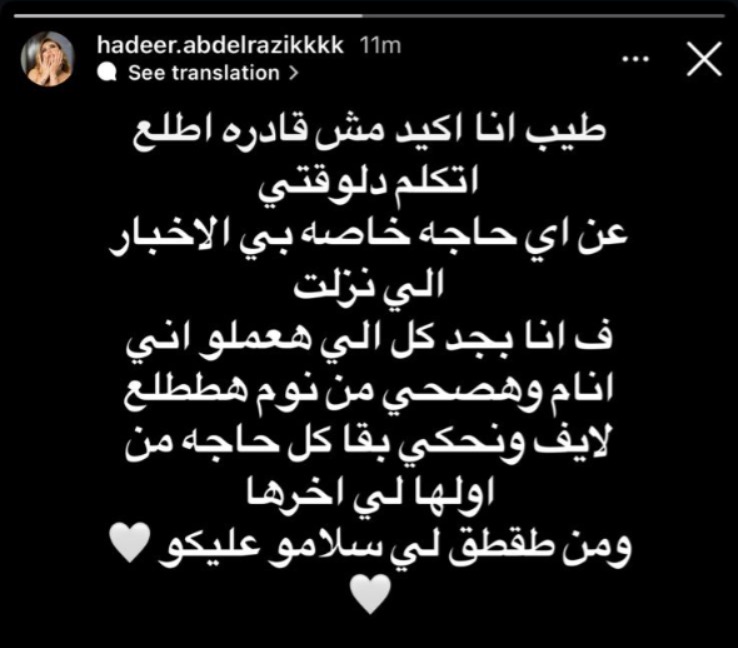Tap See translation
Image resolution: width=738 pixels, height=648 pixels.
tap(203, 73)
